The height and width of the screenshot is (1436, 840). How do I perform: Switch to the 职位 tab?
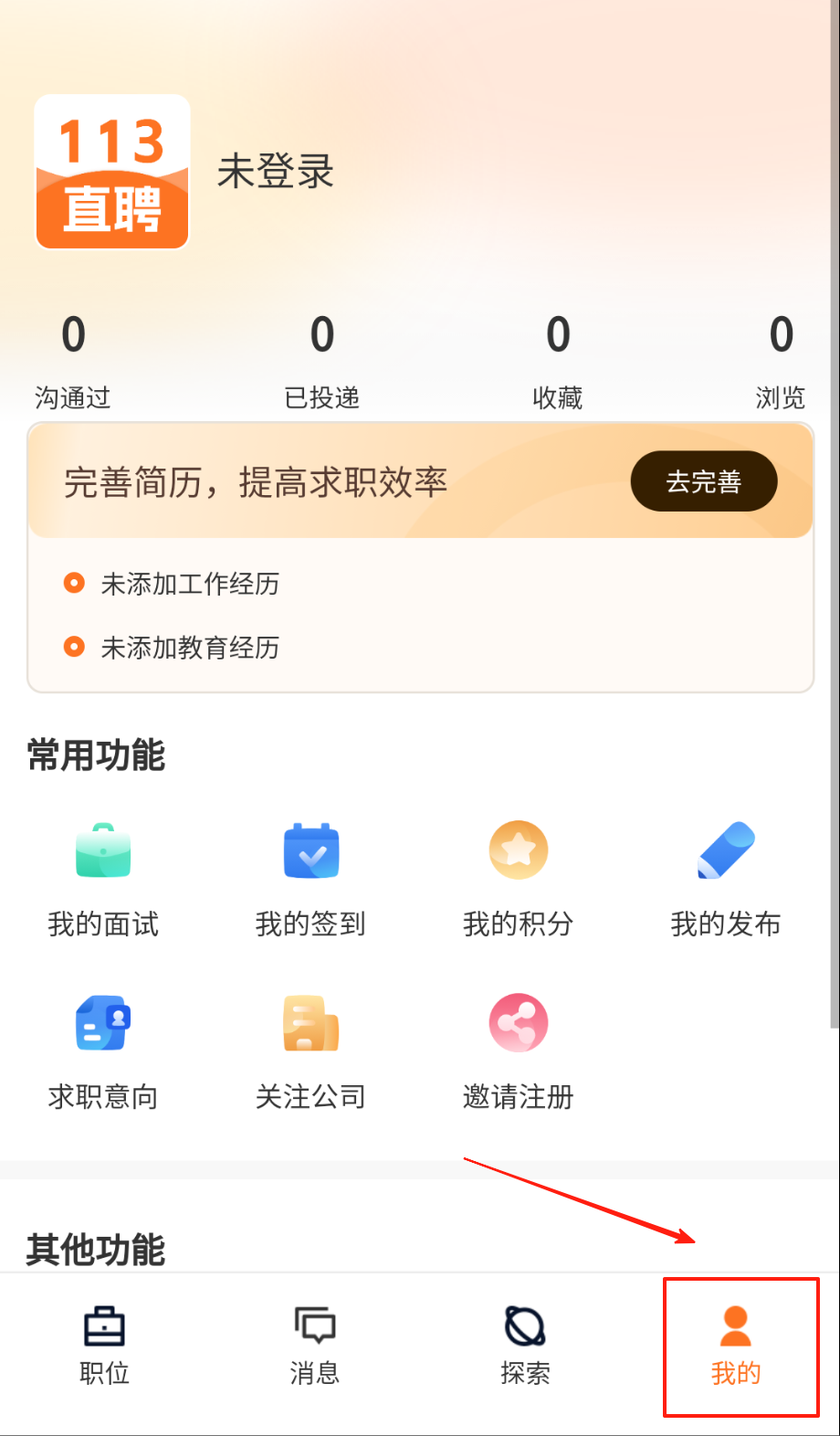[105, 1346]
